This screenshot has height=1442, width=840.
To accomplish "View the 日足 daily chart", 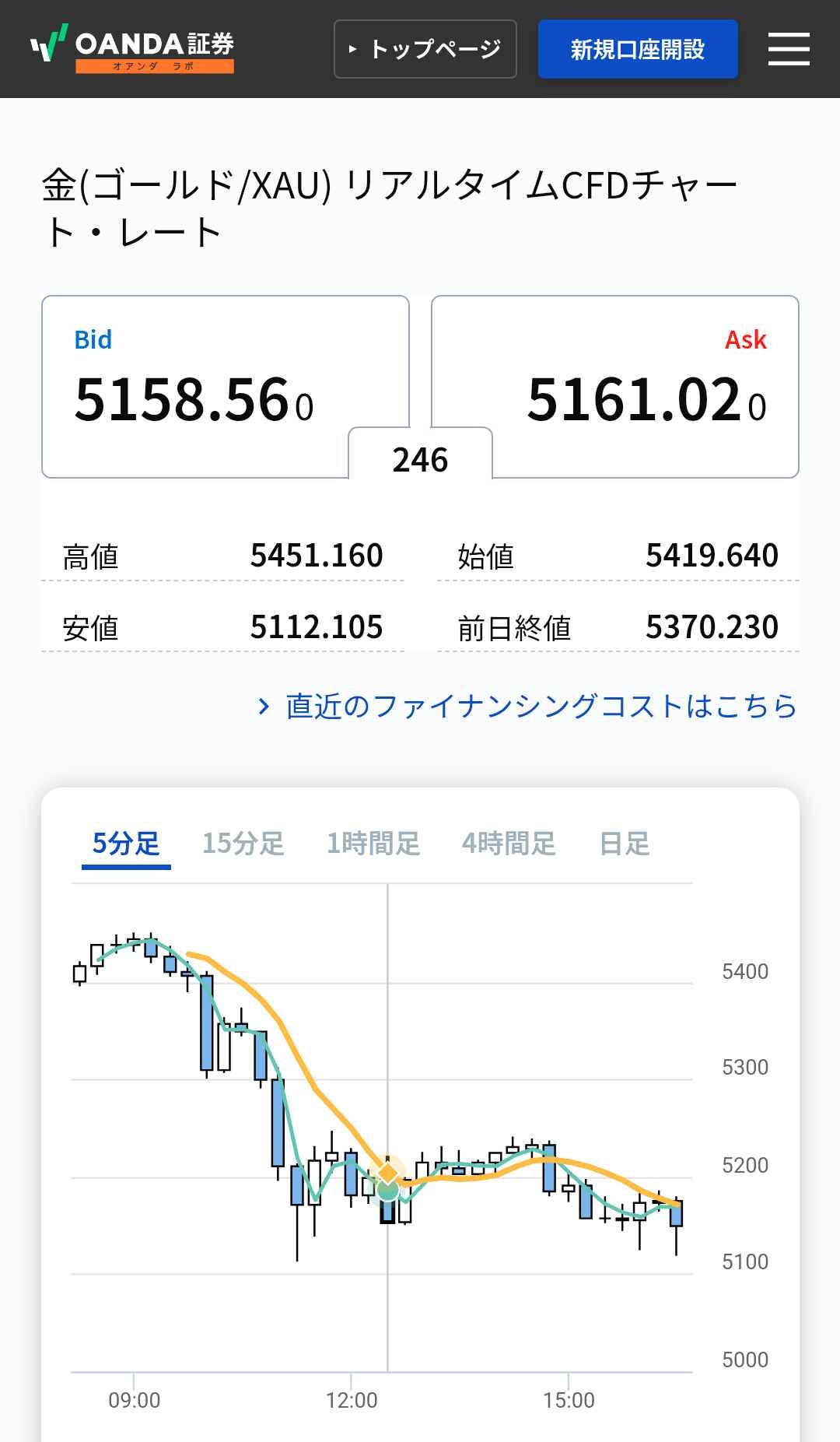I will click(x=624, y=844).
